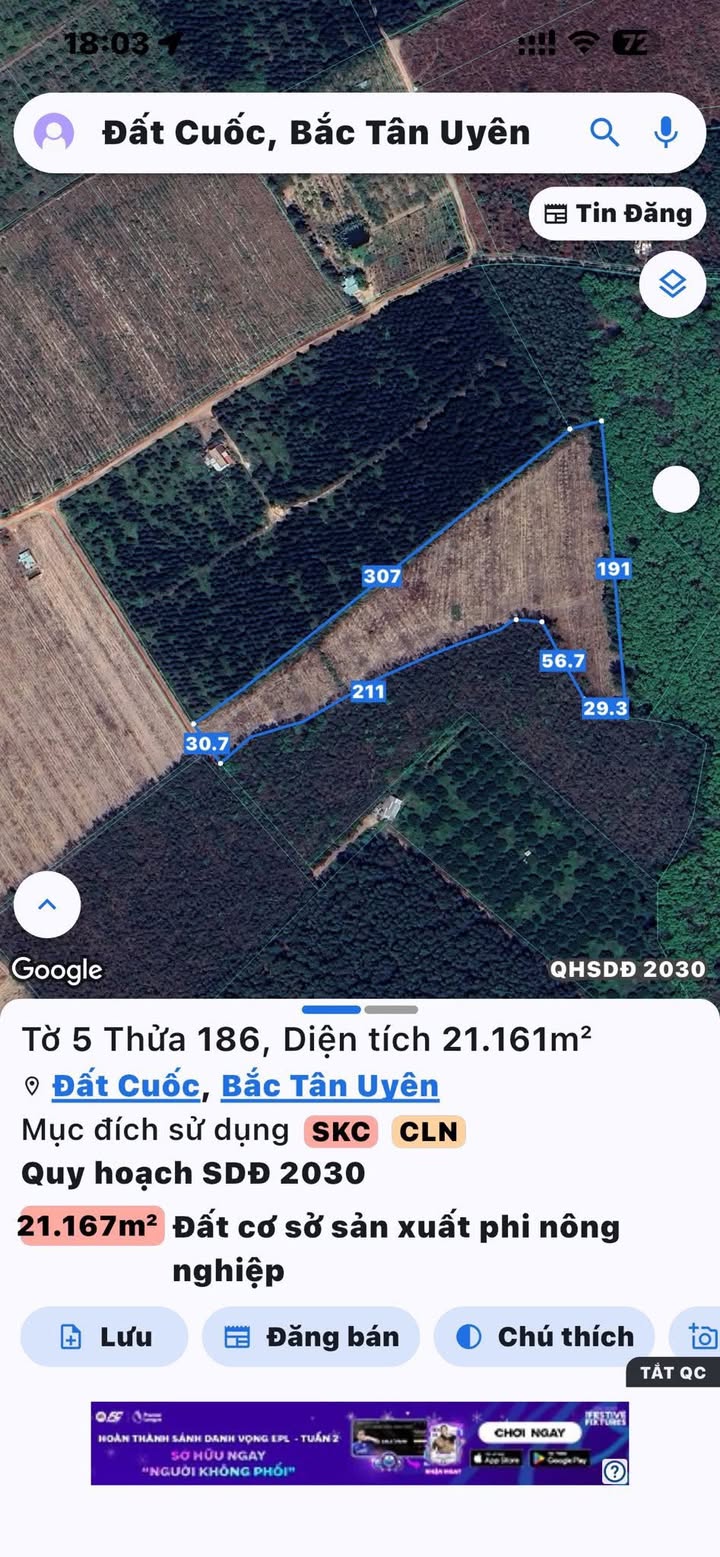Open the Tin Đăng listings button
Image resolution: width=720 pixels, height=1557 pixels.
click(x=617, y=213)
